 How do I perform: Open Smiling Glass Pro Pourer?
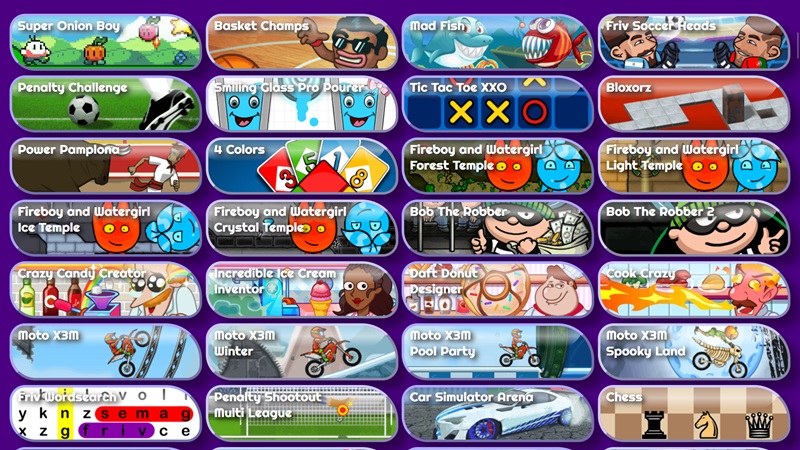point(301,104)
